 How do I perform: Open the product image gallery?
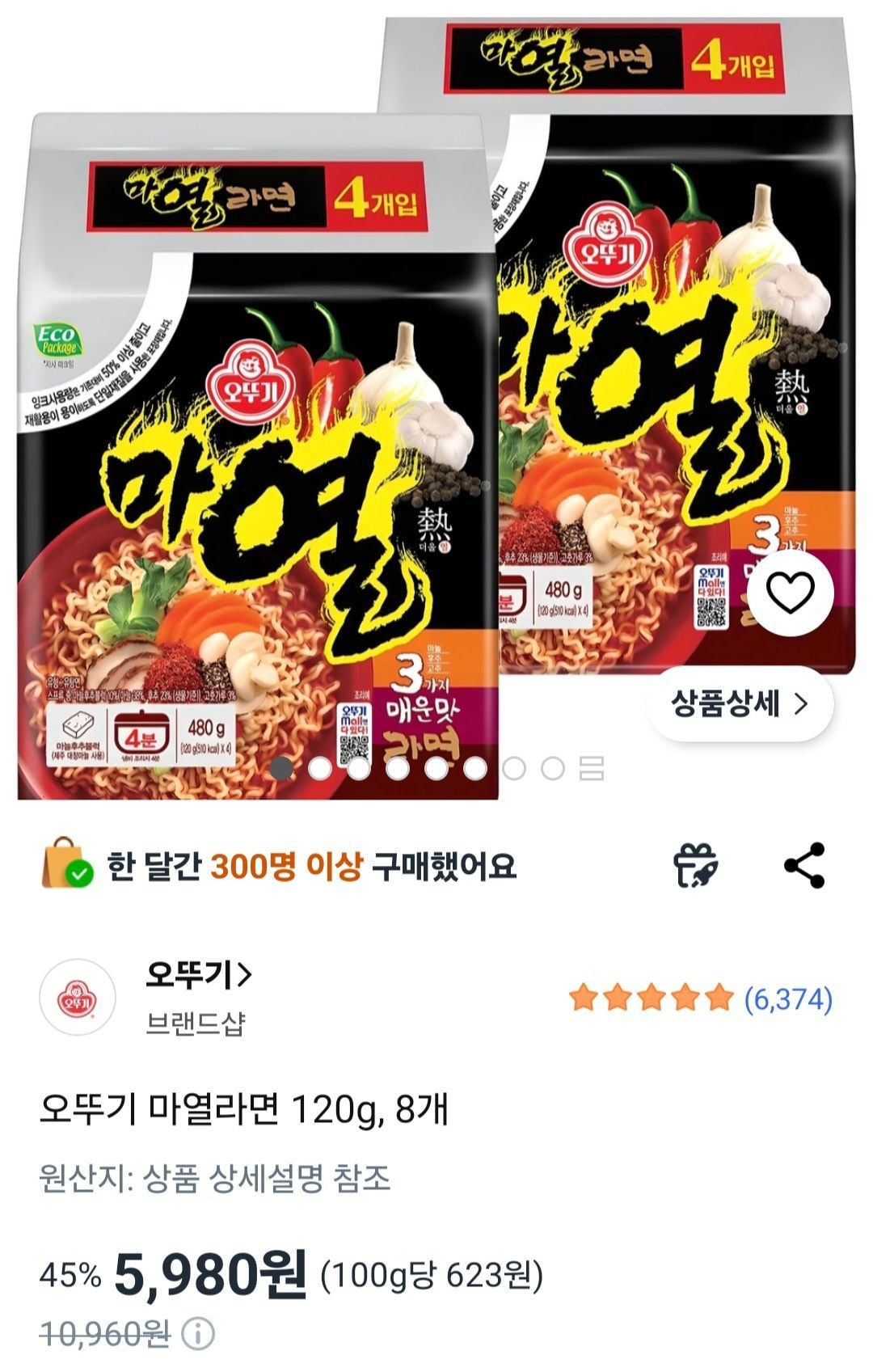click(x=592, y=768)
